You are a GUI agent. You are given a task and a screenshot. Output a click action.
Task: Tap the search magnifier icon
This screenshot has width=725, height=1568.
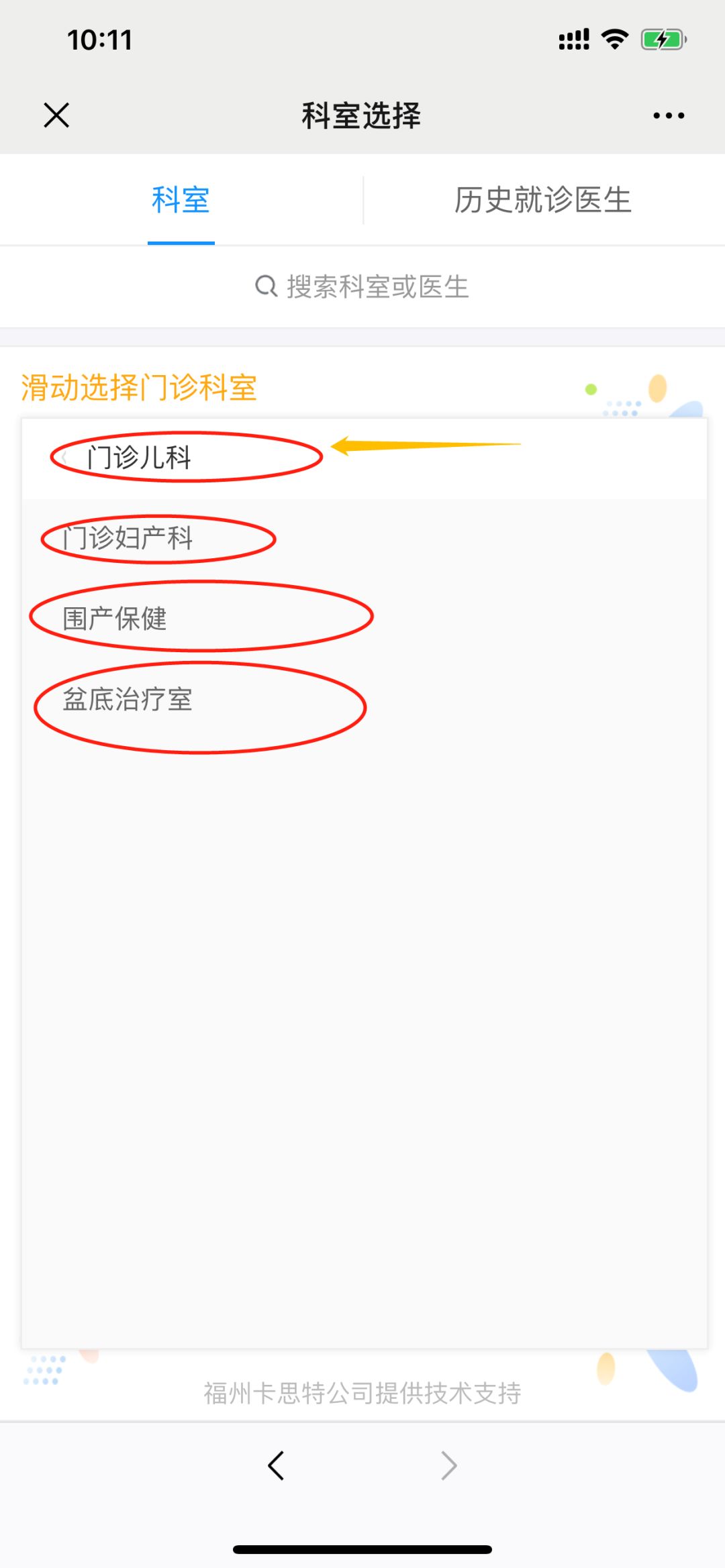267,286
